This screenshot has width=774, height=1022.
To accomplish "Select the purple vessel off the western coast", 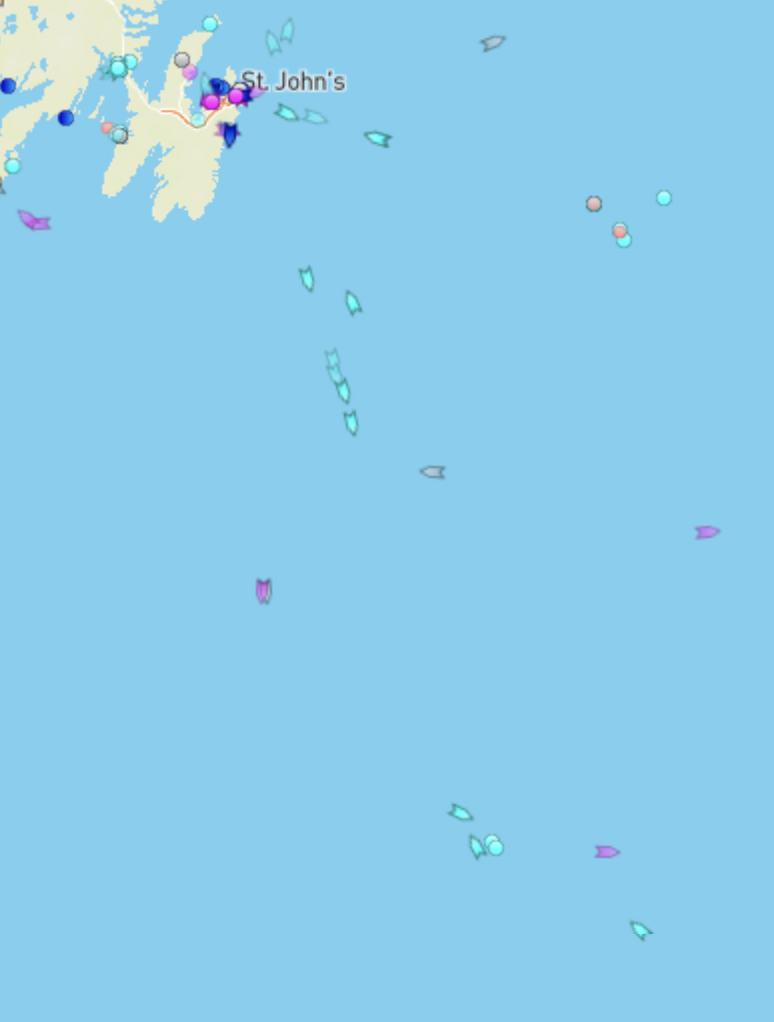I will 33,221.
